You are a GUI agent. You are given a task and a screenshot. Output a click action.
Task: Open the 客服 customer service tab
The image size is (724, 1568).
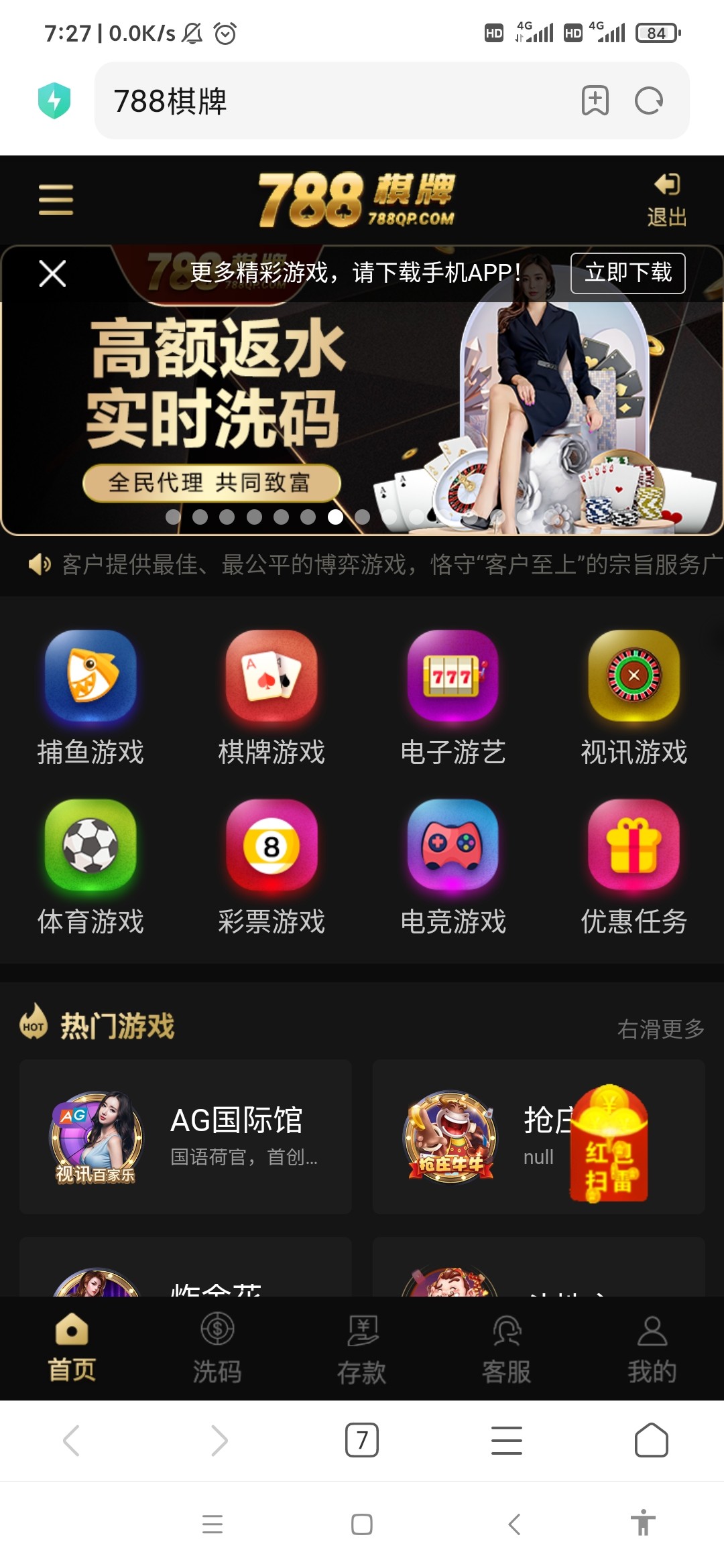pyautogui.click(x=507, y=1348)
